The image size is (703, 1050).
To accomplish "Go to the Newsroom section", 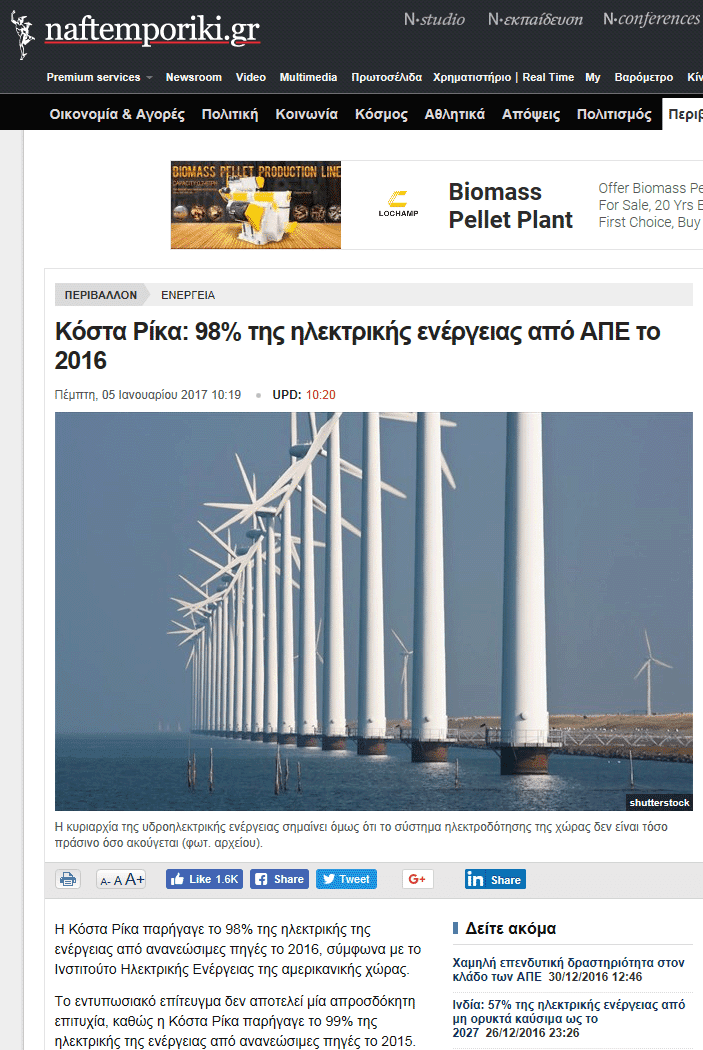I will (x=194, y=77).
